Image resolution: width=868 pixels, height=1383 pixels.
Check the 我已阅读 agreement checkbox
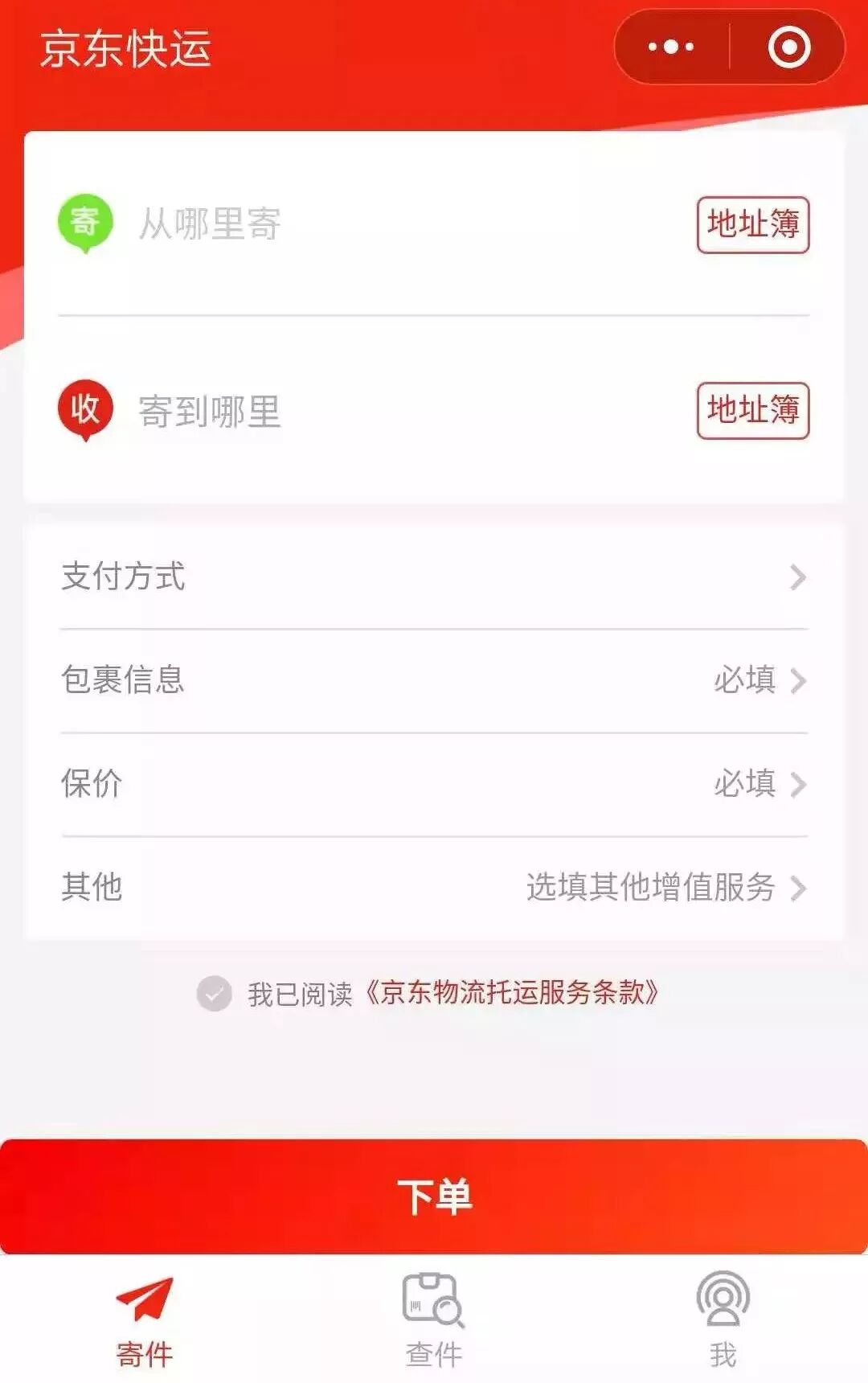tap(215, 994)
